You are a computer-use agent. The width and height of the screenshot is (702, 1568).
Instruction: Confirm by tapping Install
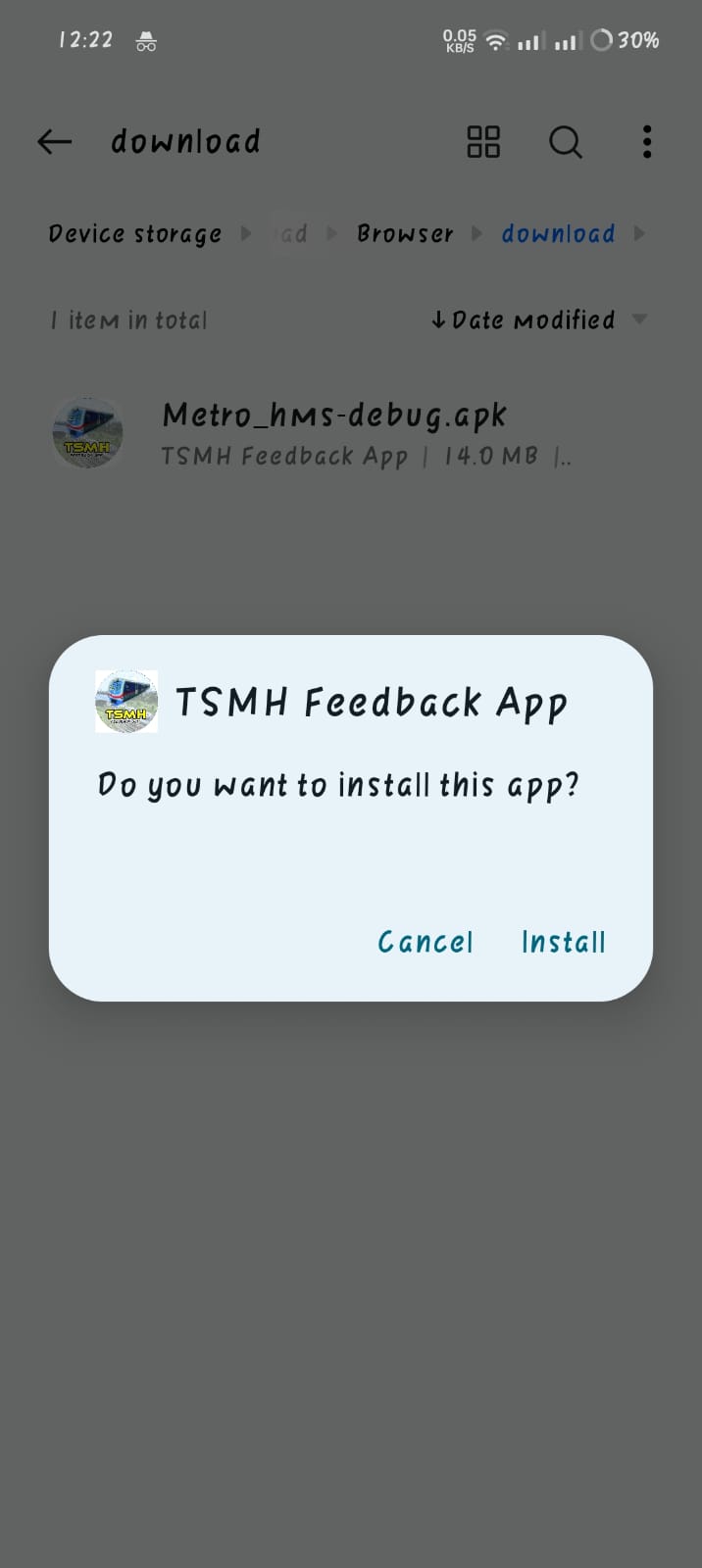tap(563, 942)
